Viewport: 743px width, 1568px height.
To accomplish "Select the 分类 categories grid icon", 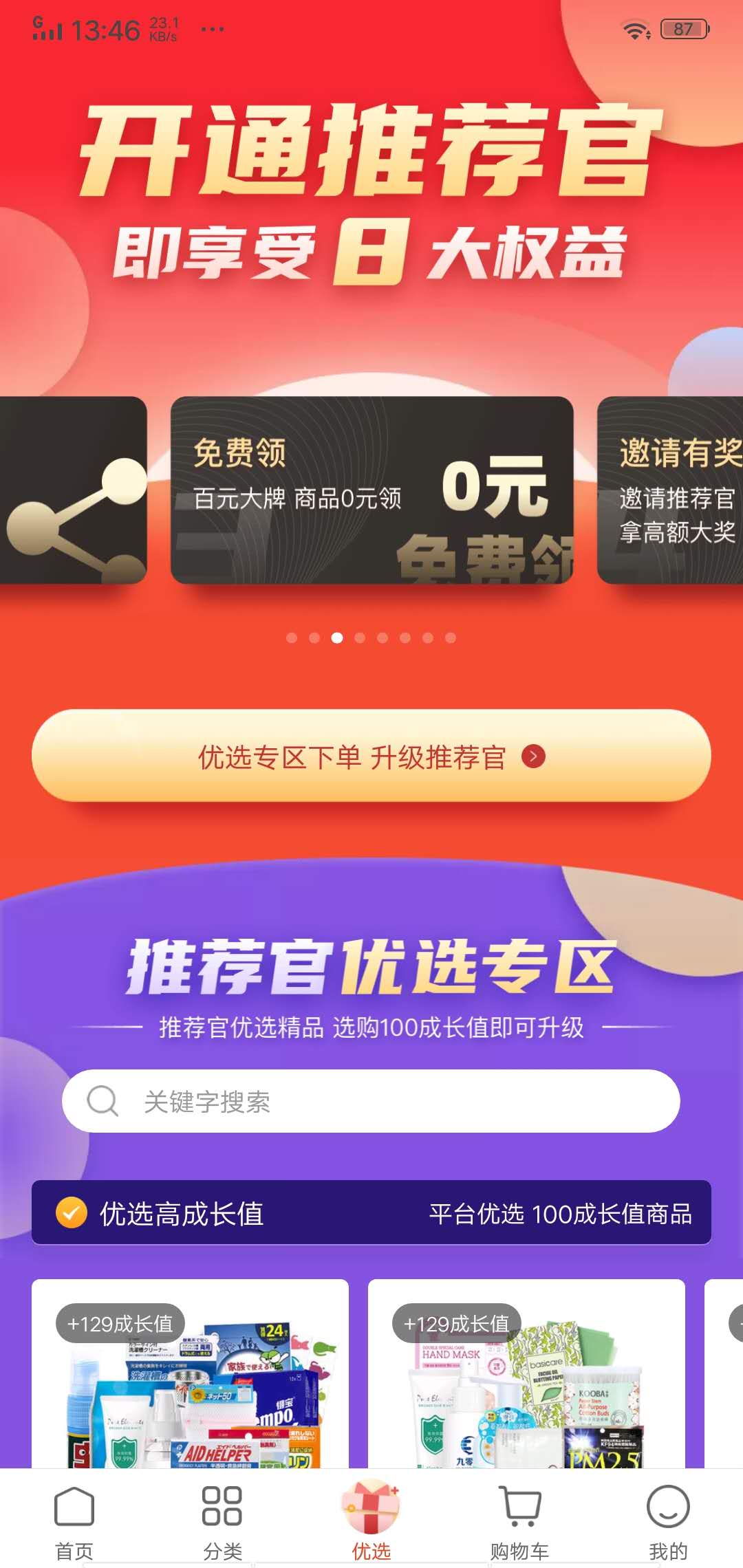I will click(x=222, y=1503).
